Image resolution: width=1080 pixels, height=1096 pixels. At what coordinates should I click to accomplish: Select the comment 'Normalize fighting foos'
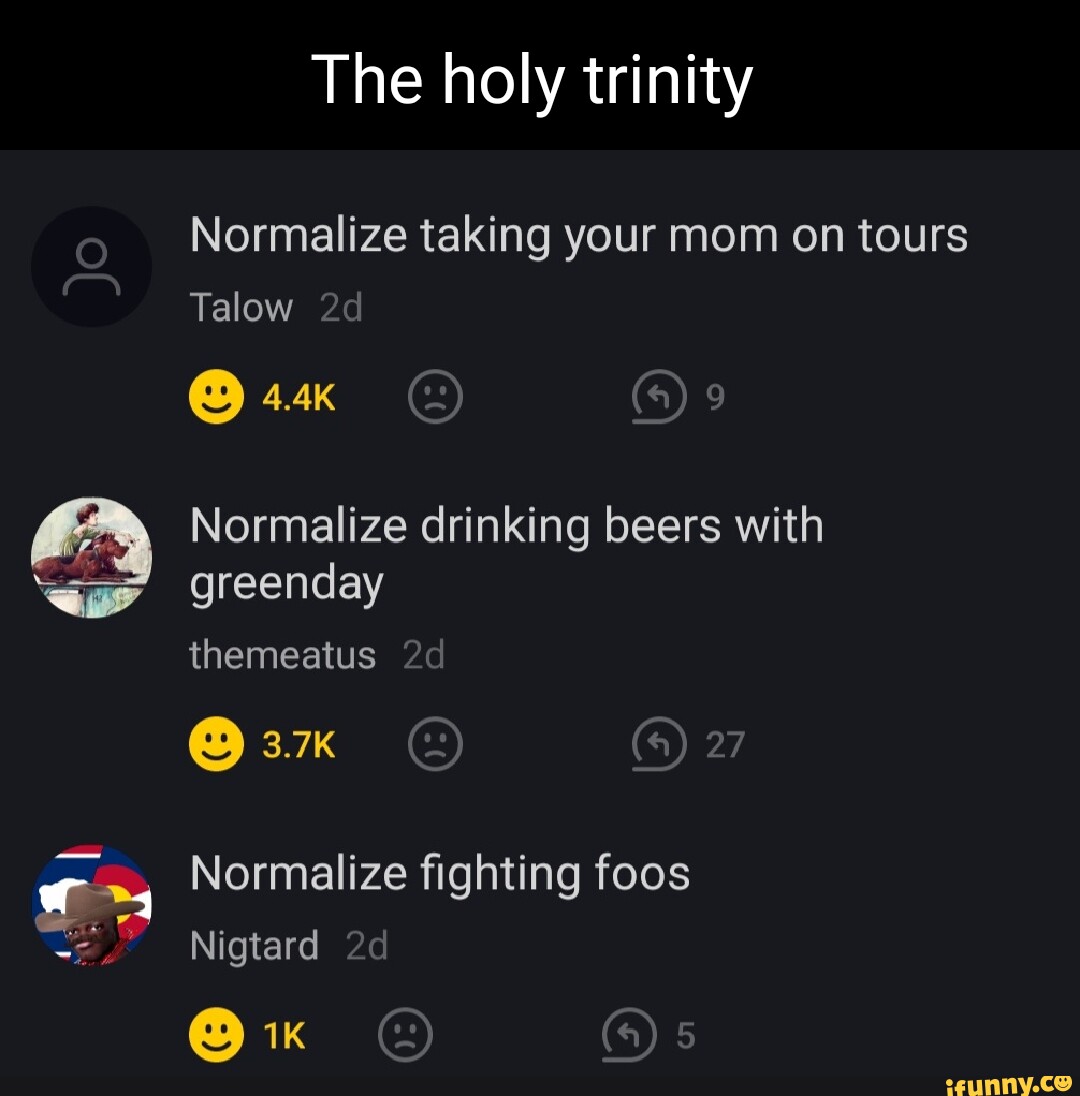439,872
